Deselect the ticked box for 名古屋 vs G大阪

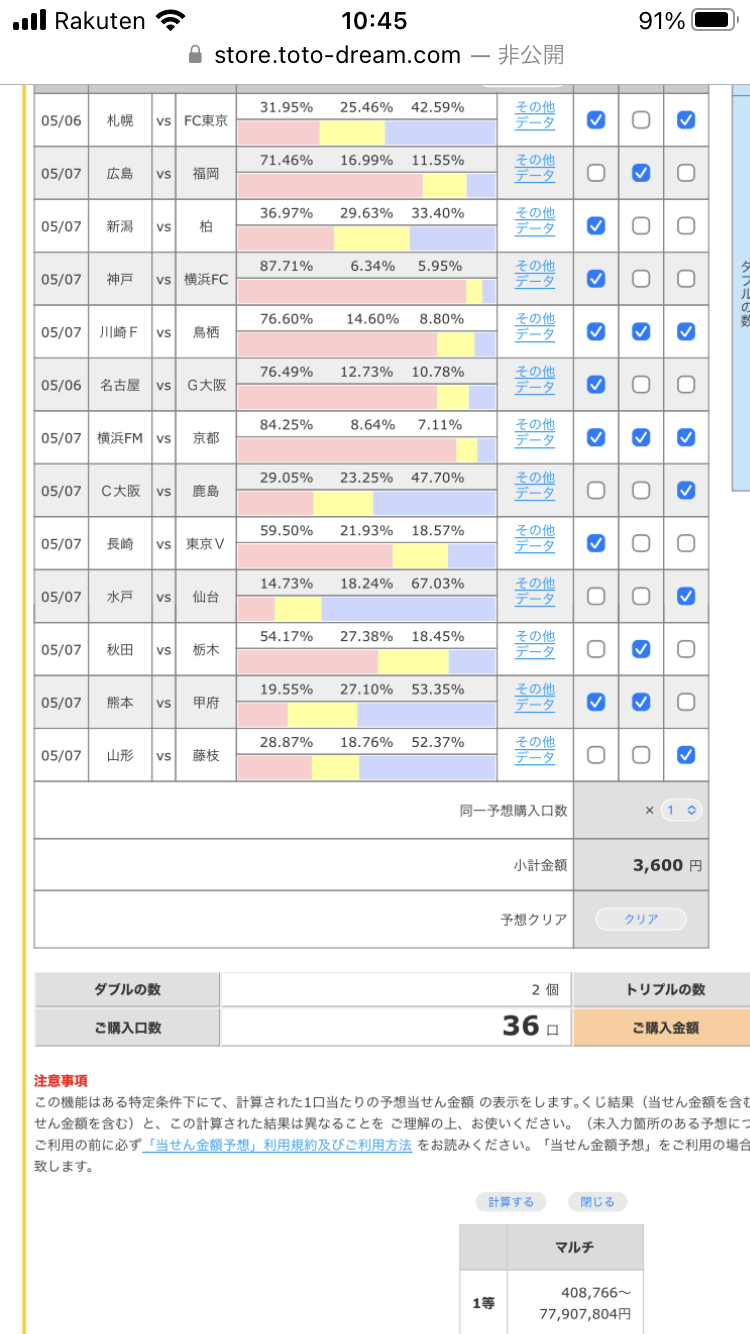pyautogui.click(x=596, y=385)
